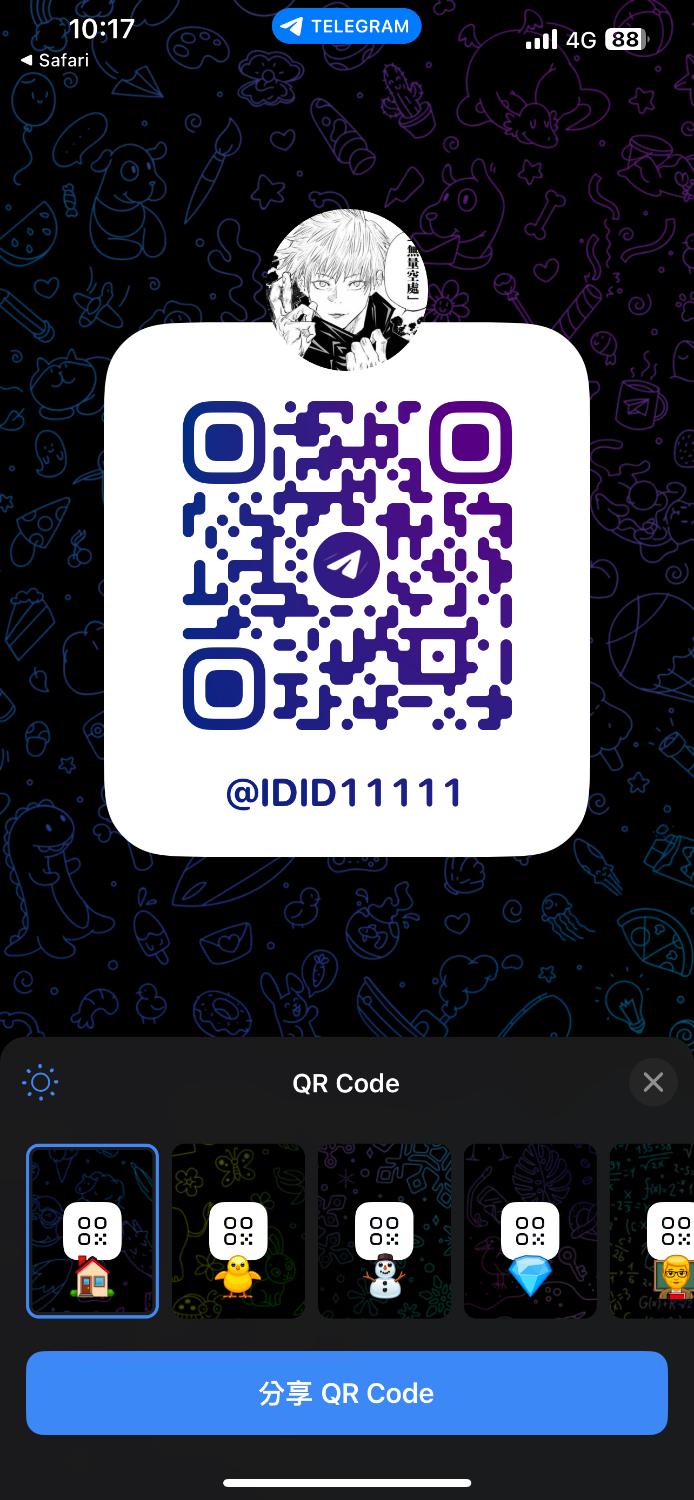Return to Safari via the back link

pos(55,61)
